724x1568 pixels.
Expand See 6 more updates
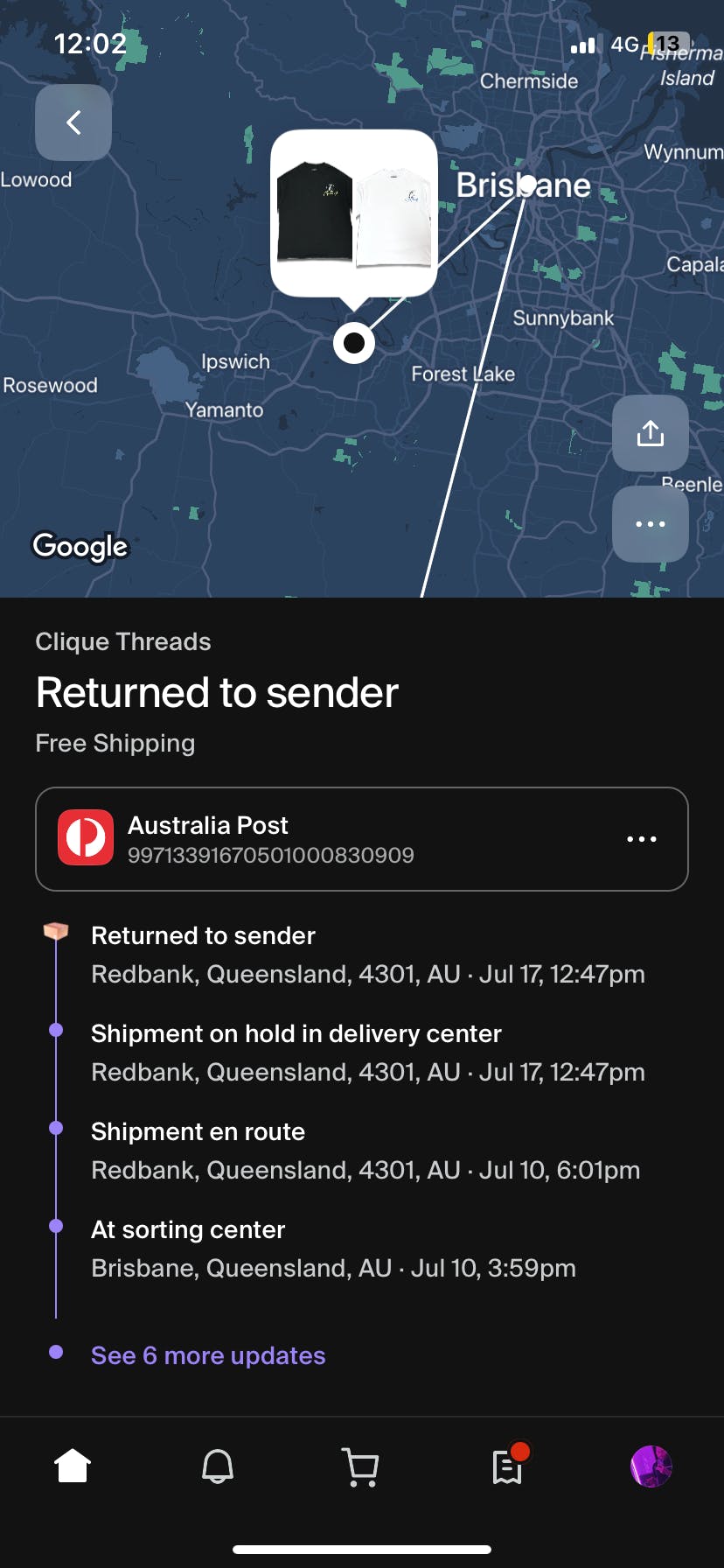tap(208, 1355)
